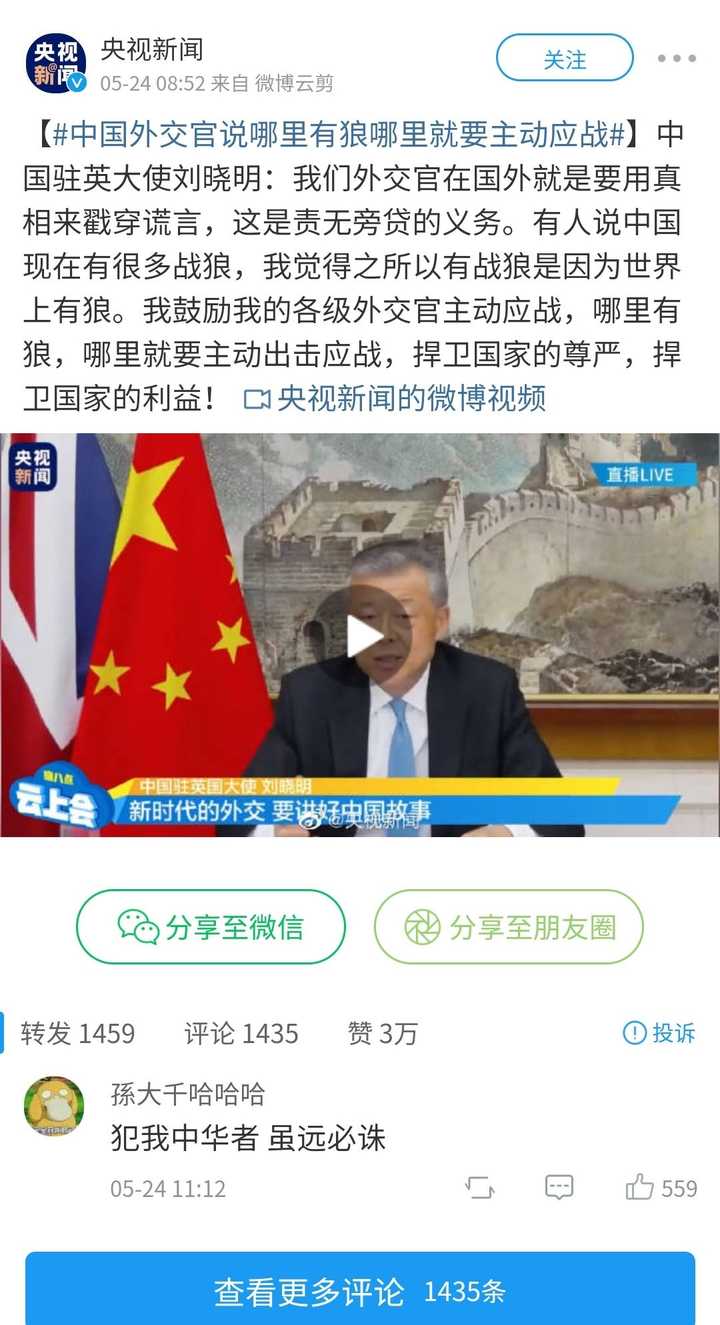This screenshot has width=720, height=1325.
Task: Open the three-dot overflow menu
Action: coord(677,58)
